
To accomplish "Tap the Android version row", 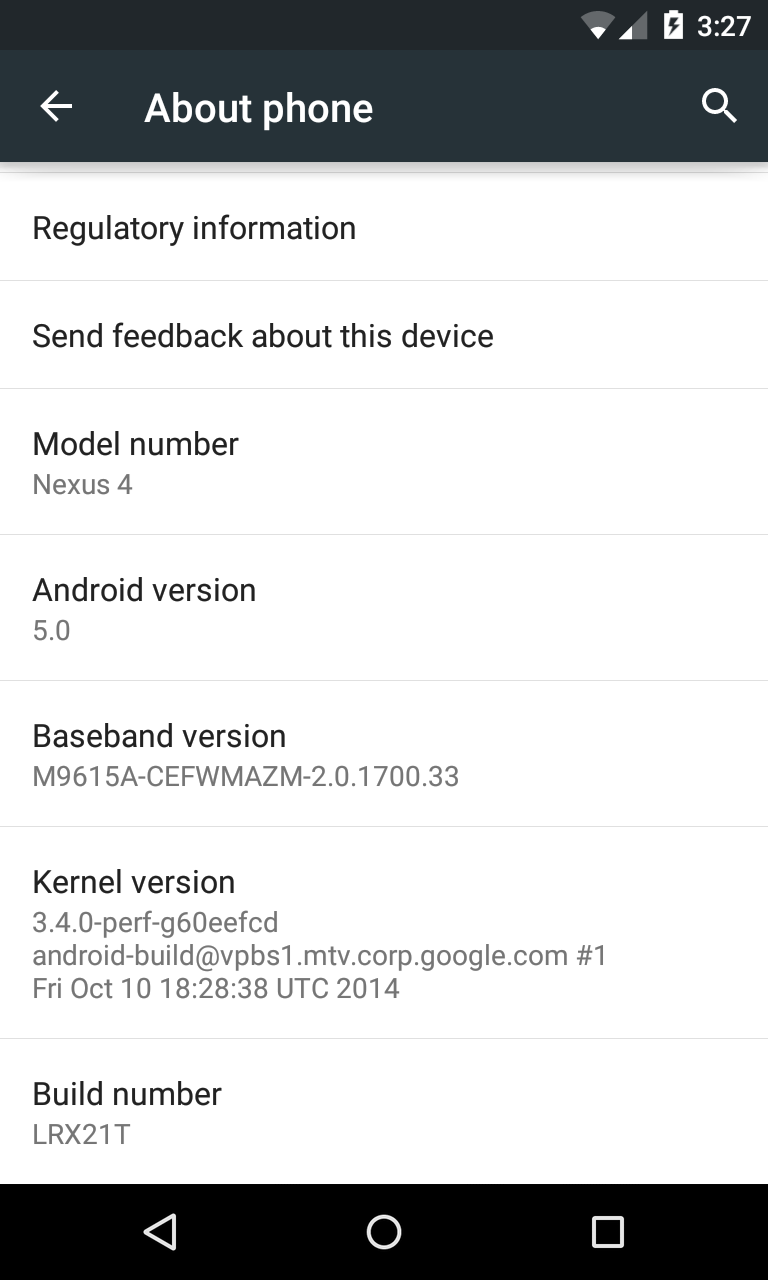I will click(384, 608).
